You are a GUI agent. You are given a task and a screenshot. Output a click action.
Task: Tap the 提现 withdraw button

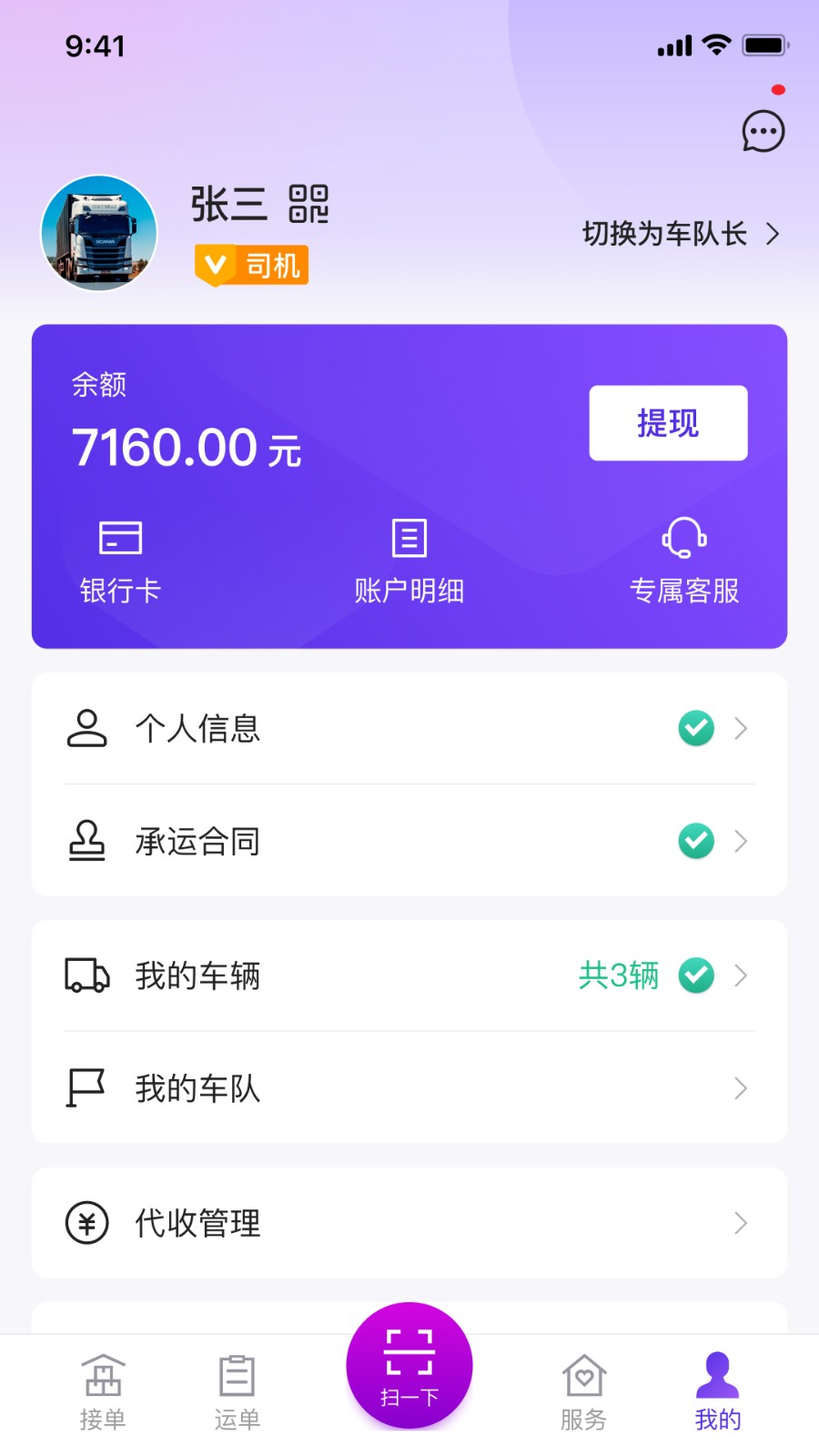(x=668, y=422)
